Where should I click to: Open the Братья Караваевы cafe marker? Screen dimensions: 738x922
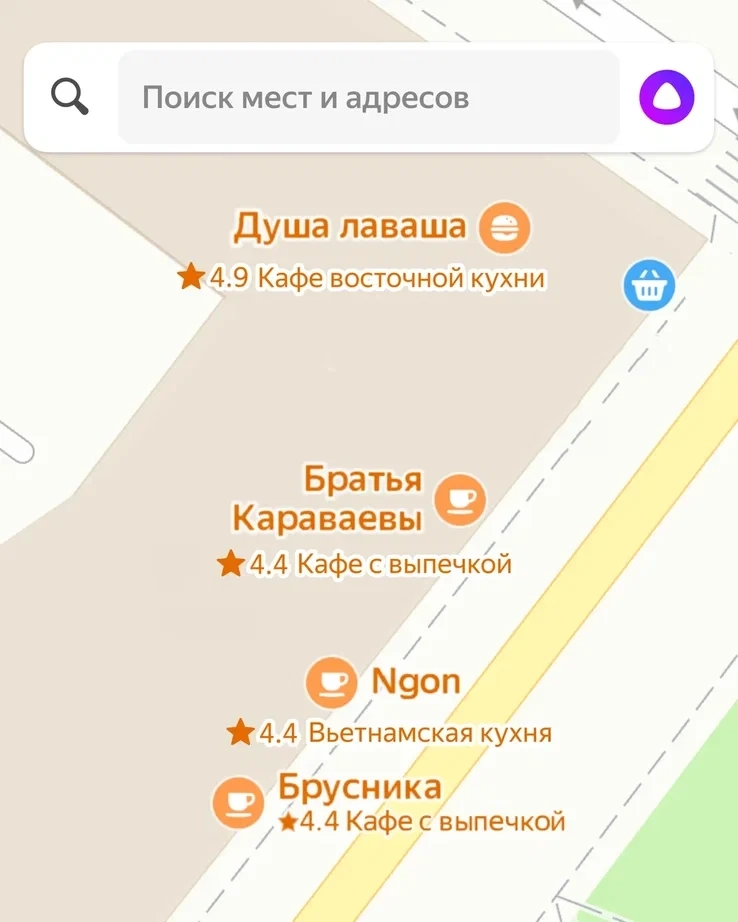point(461,500)
